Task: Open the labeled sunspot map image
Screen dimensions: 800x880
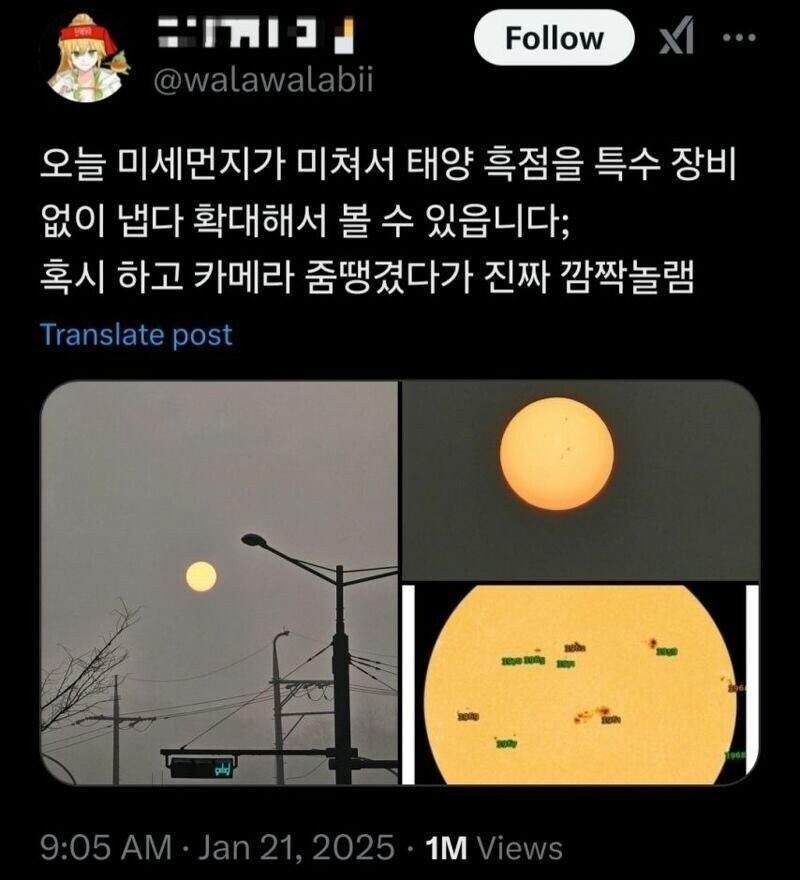Action: click(580, 685)
